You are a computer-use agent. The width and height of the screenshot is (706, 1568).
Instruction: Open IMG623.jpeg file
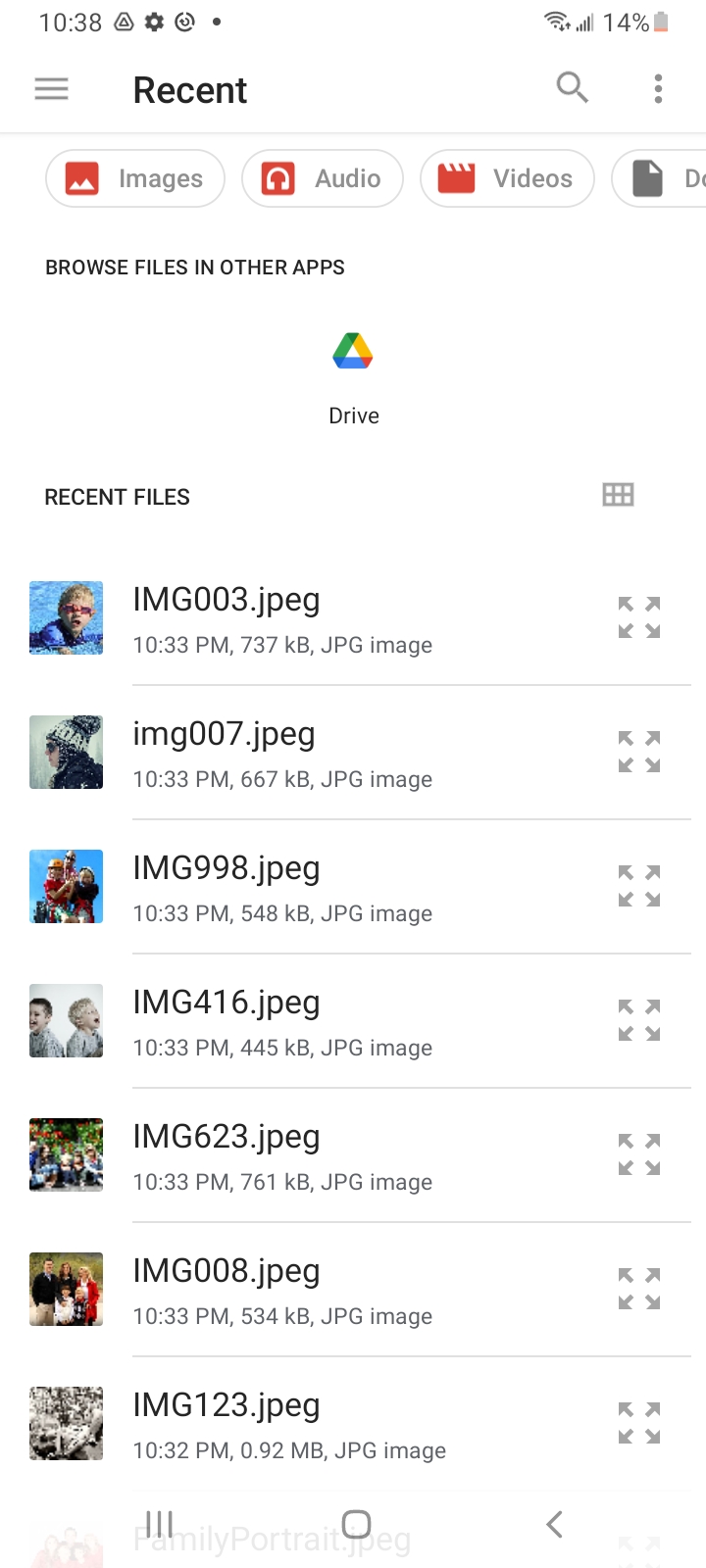294,1156
